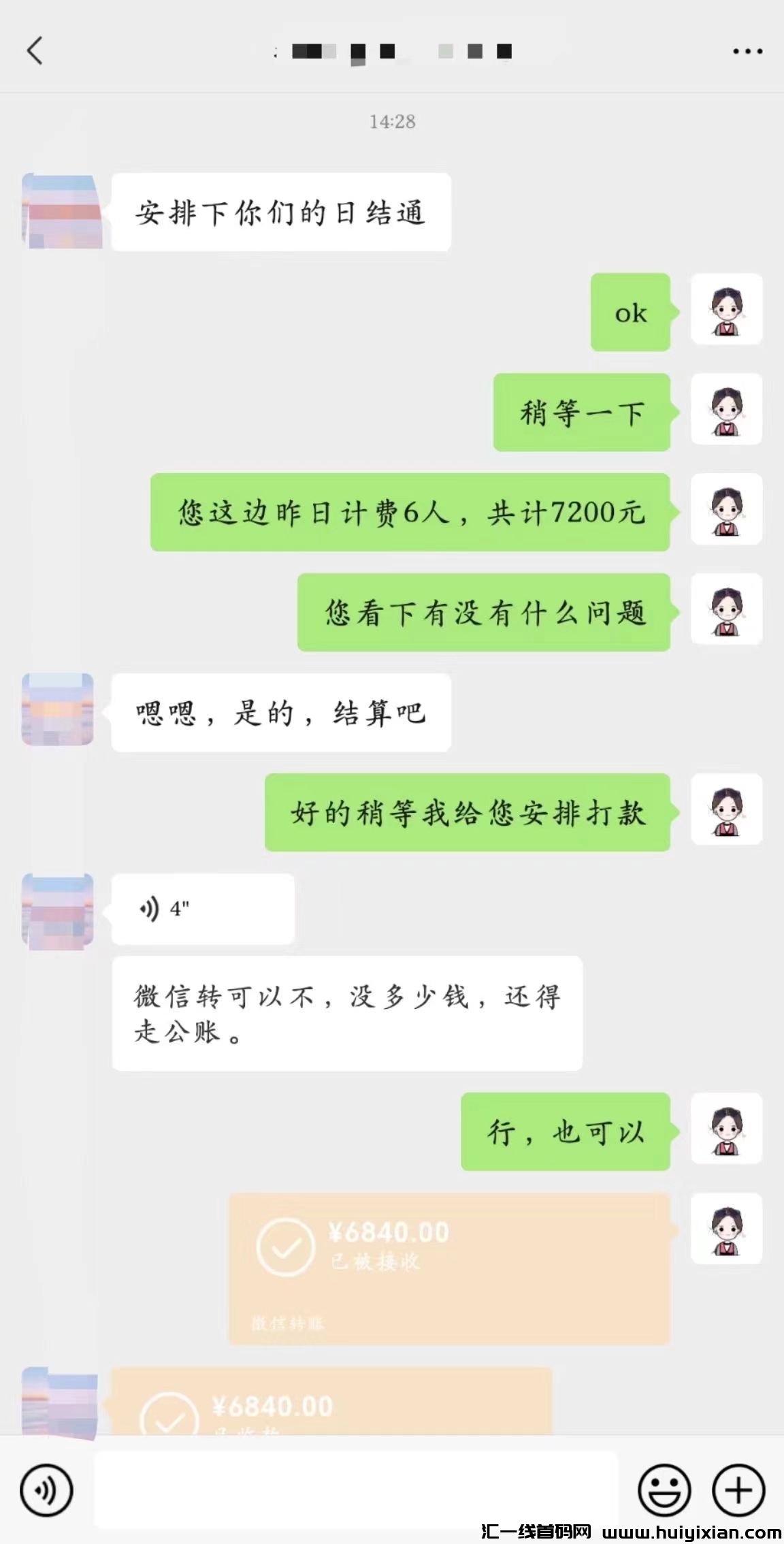Tap the contact's avatar beside the voice message
Screen dimensions: 784x1544
coord(58,912)
